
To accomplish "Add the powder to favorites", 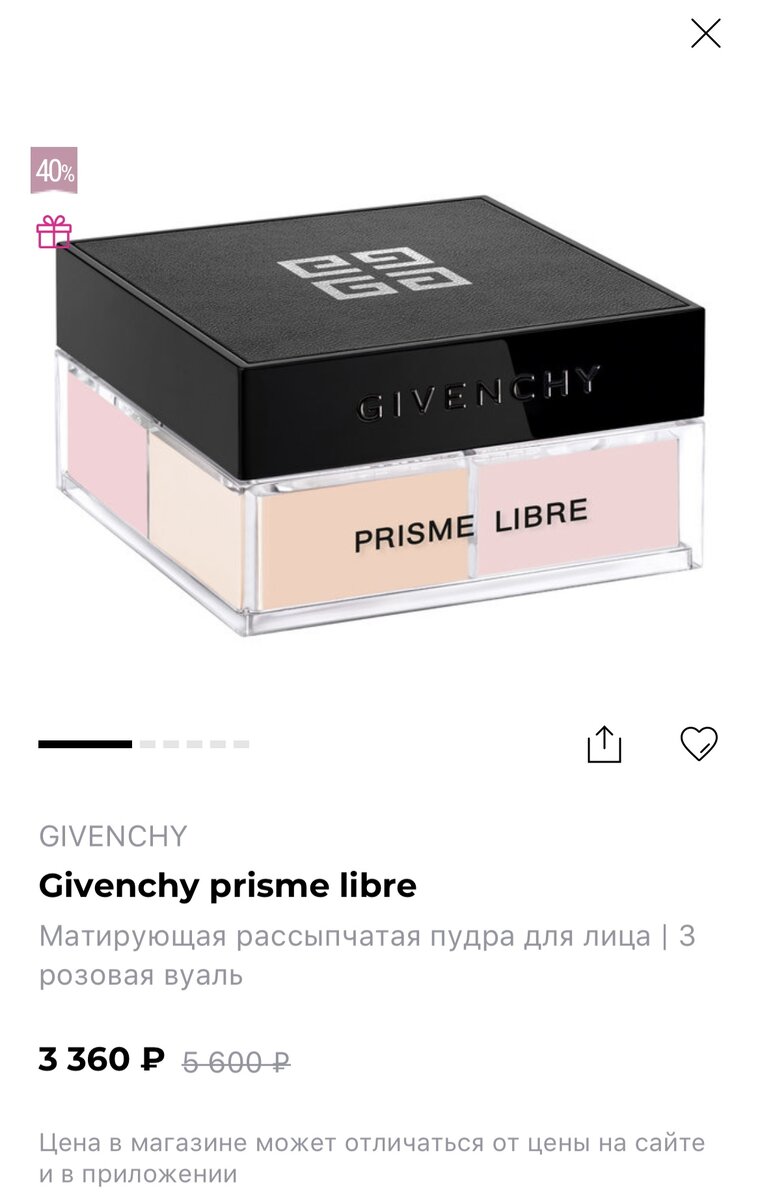I will click(x=698, y=743).
